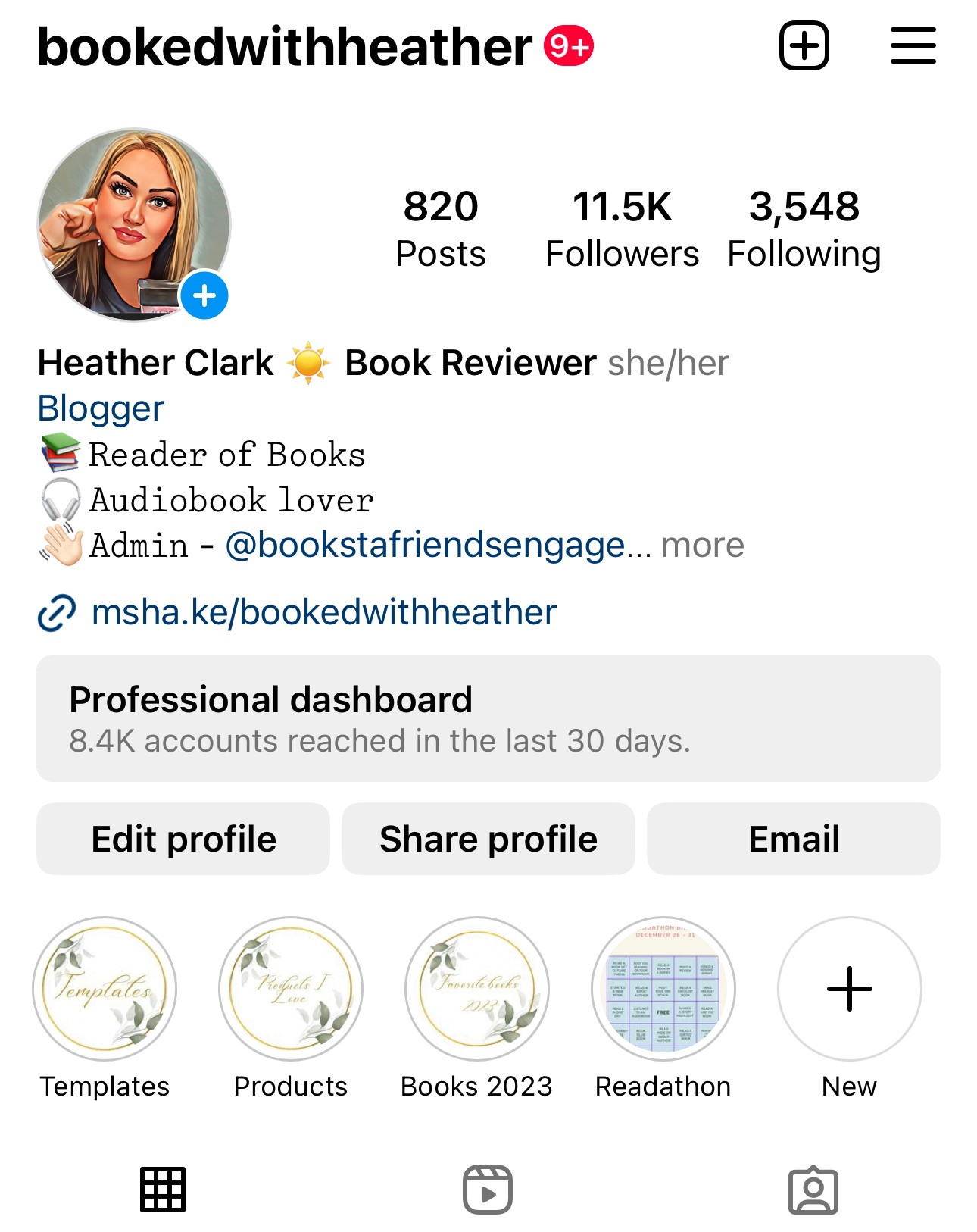Screen dimensions: 977x1232
Task: Switch to the tagged photos tab
Action: point(813,1189)
